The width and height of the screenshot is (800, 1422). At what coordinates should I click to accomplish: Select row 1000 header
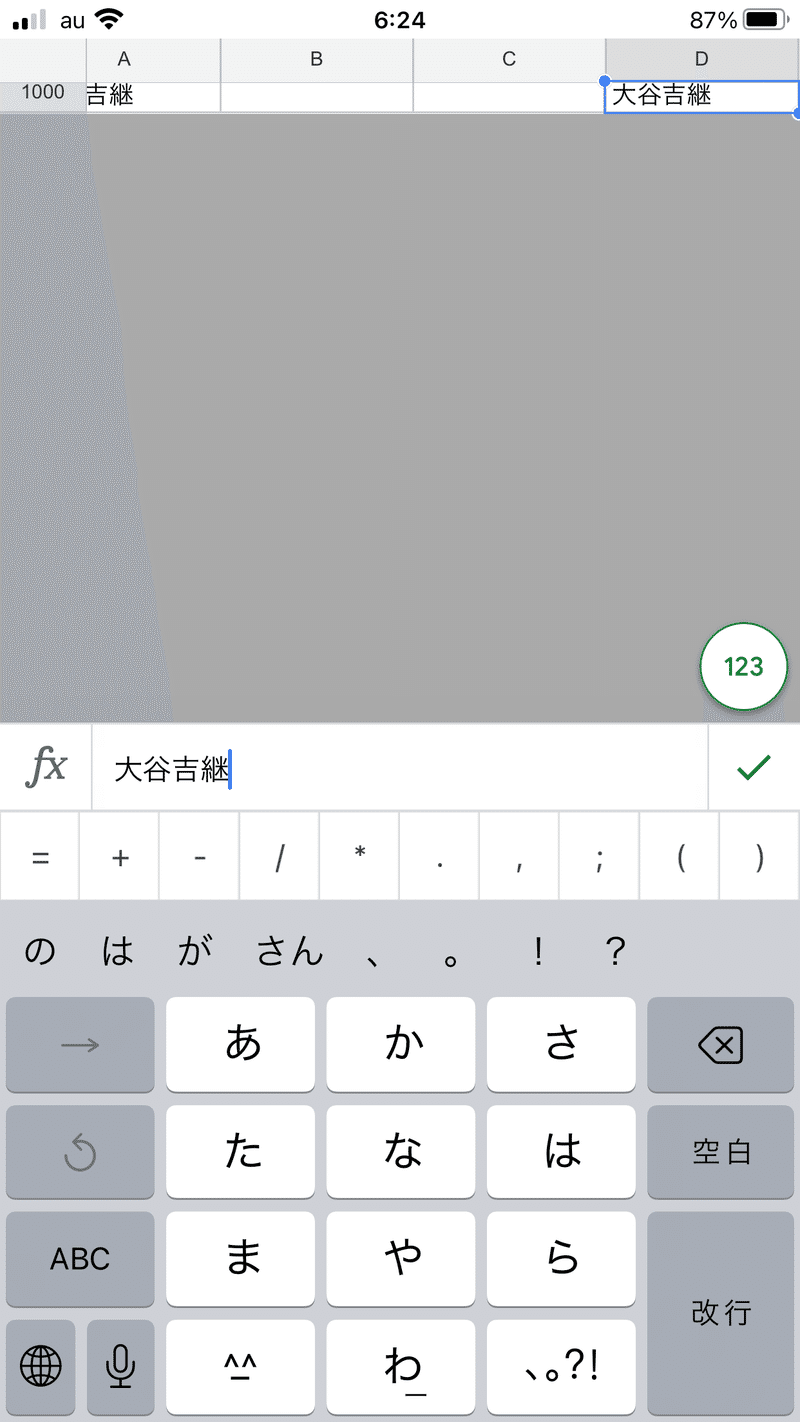[43, 94]
